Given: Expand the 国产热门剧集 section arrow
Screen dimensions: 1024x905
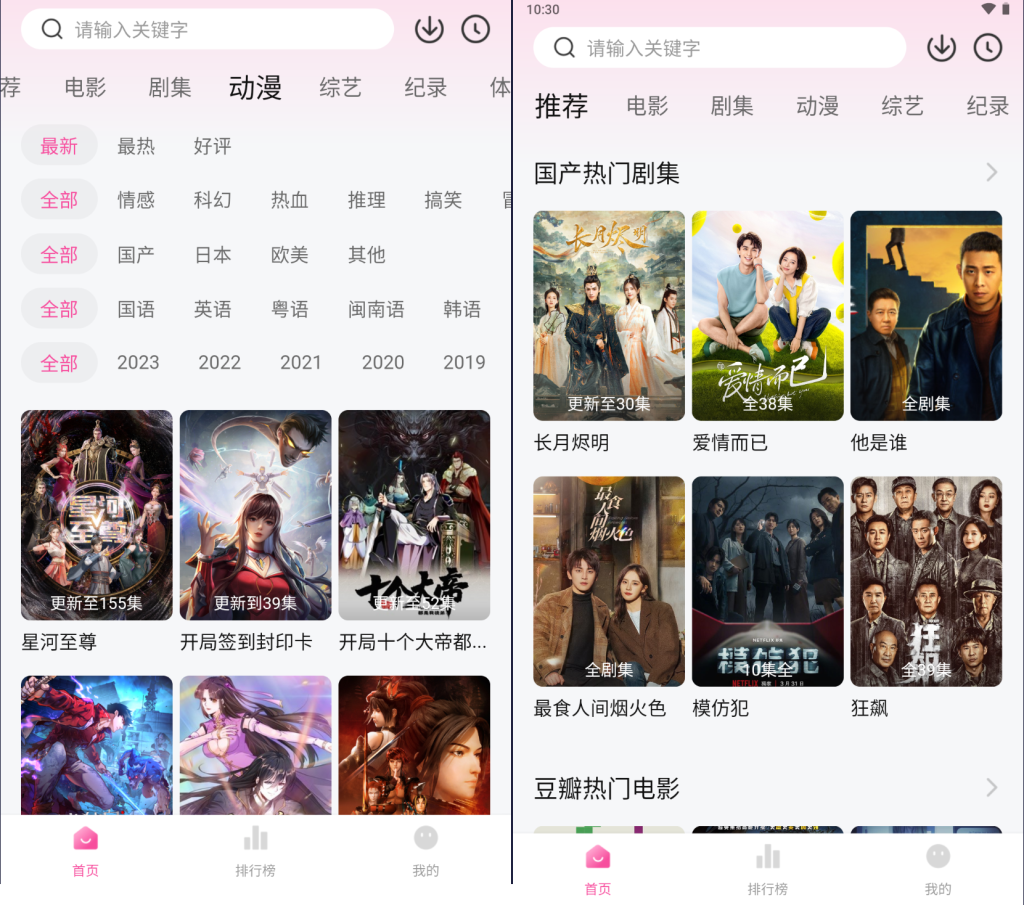Looking at the screenshot, I should 991,173.
